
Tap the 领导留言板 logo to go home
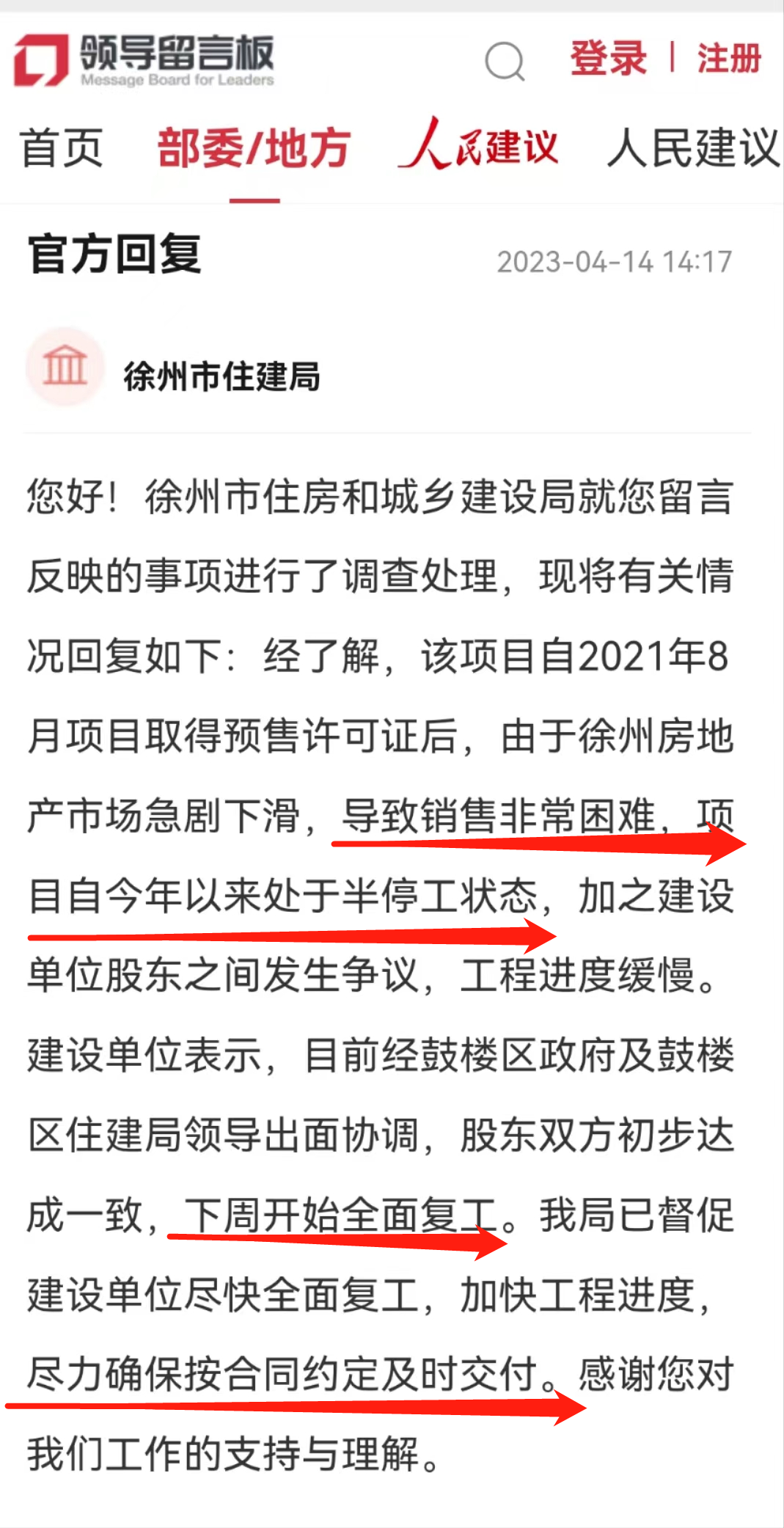tap(144, 59)
